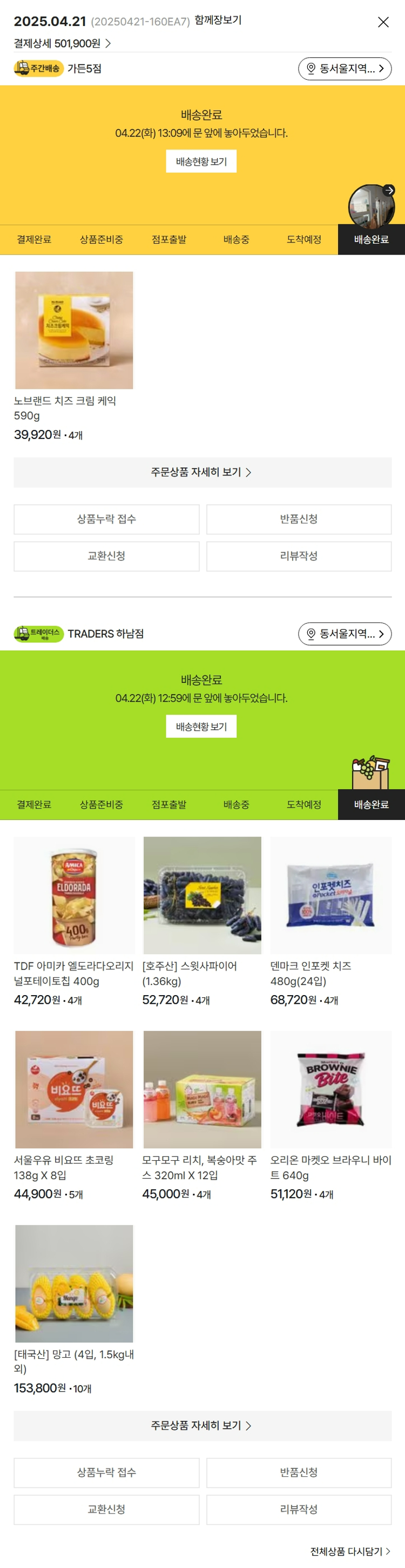
Task: Open 태국산 망고 product
Action: 73,1284
